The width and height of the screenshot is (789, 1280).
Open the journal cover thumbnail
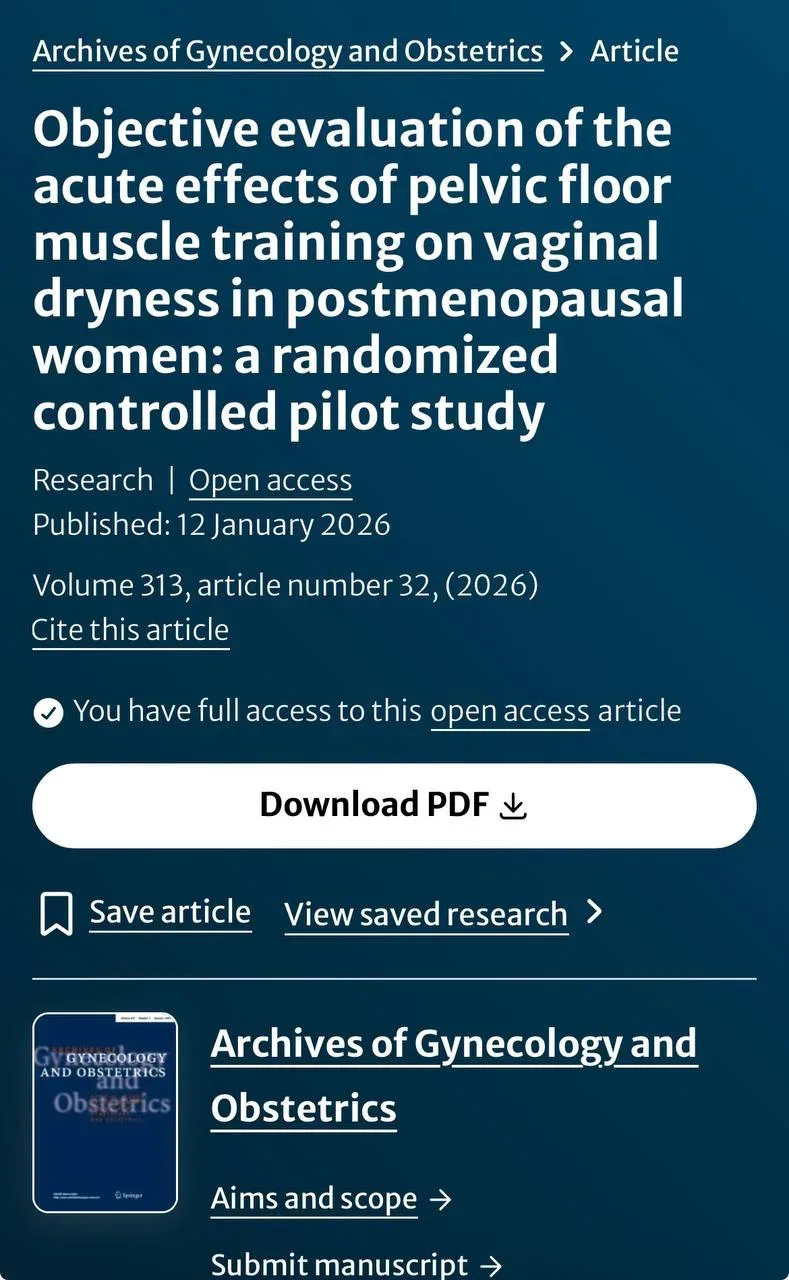(105, 1112)
